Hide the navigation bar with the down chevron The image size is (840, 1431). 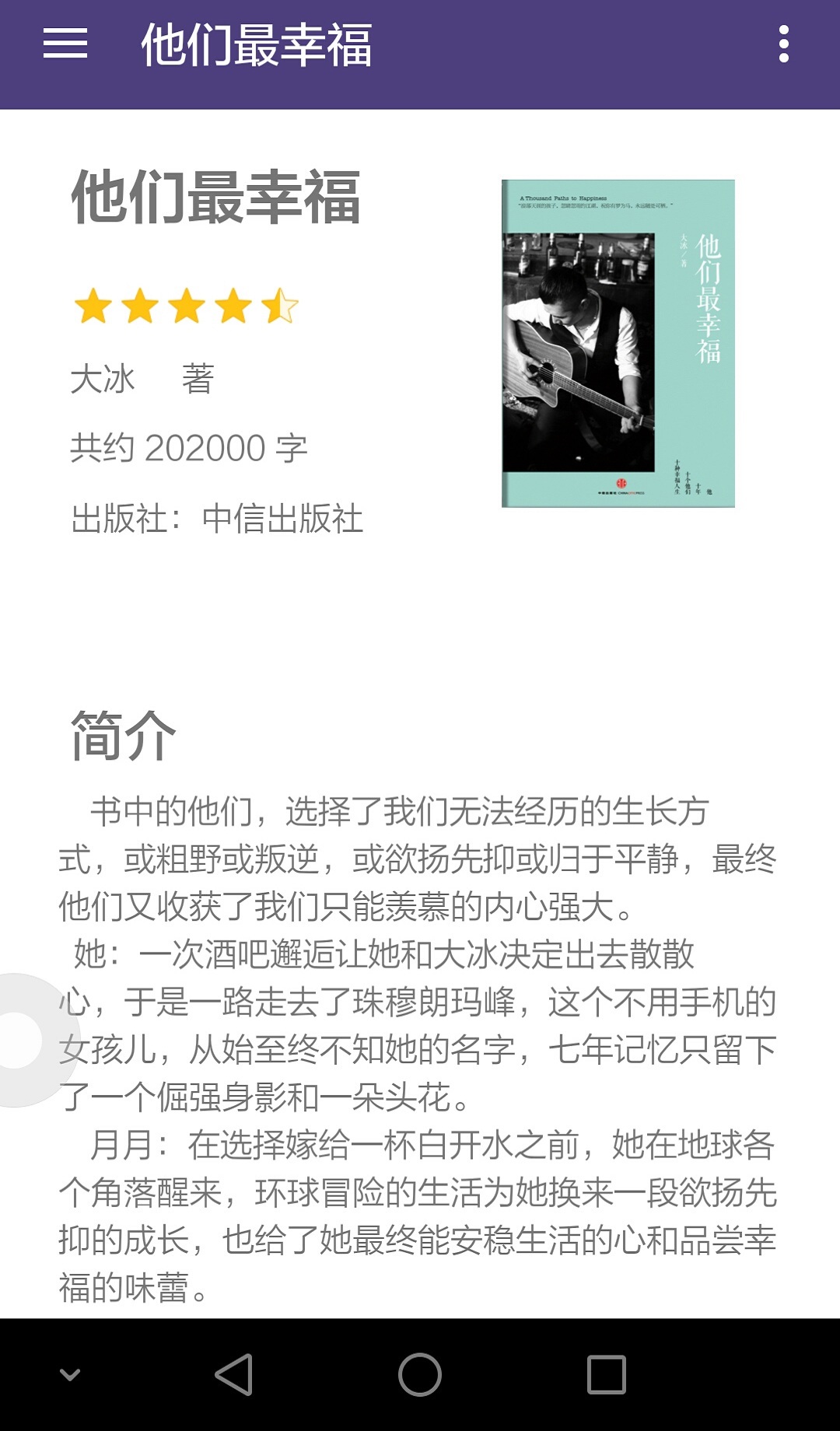[70, 1374]
